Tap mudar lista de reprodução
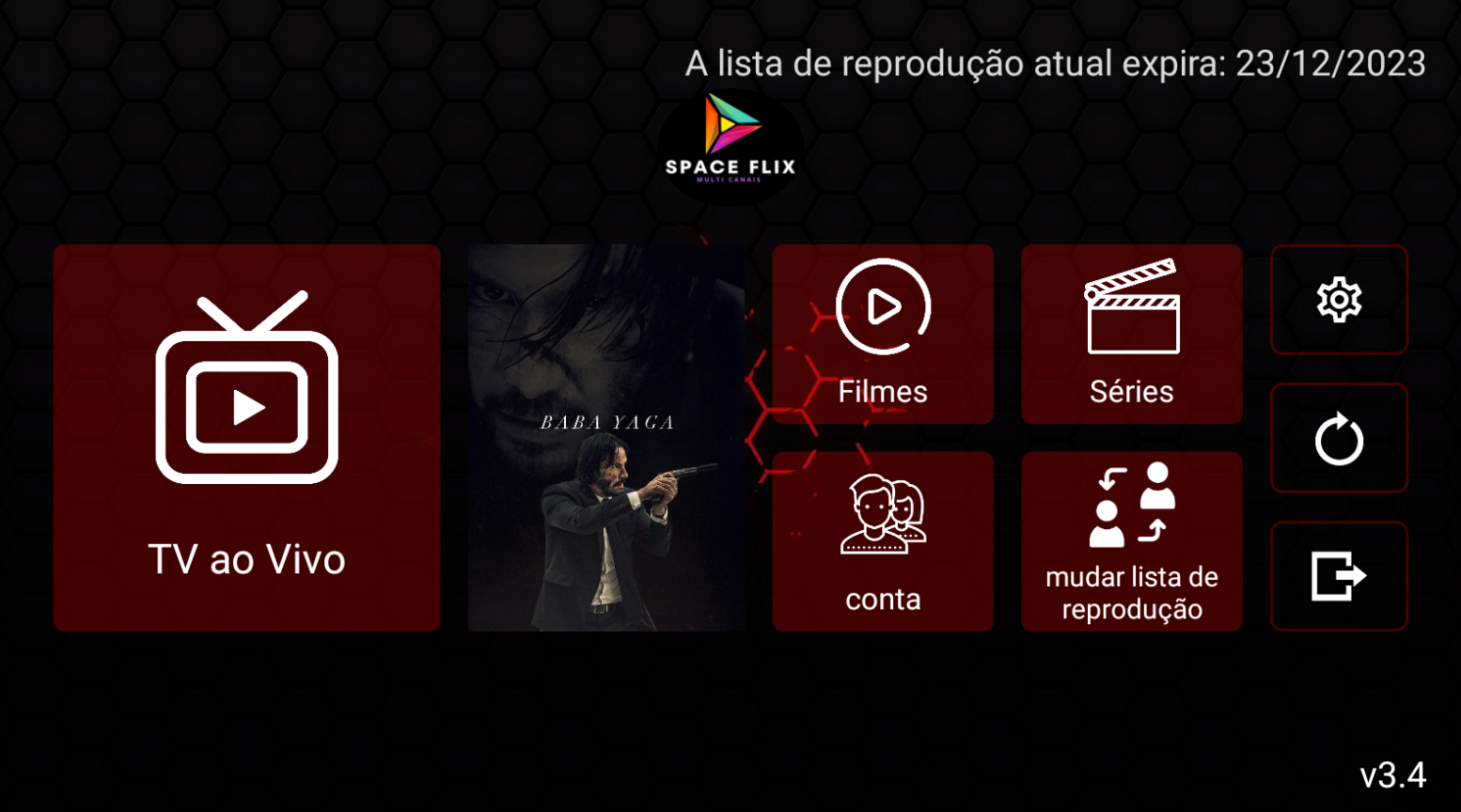The width and height of the screenshot is (1461, 812). (1131, 541)
